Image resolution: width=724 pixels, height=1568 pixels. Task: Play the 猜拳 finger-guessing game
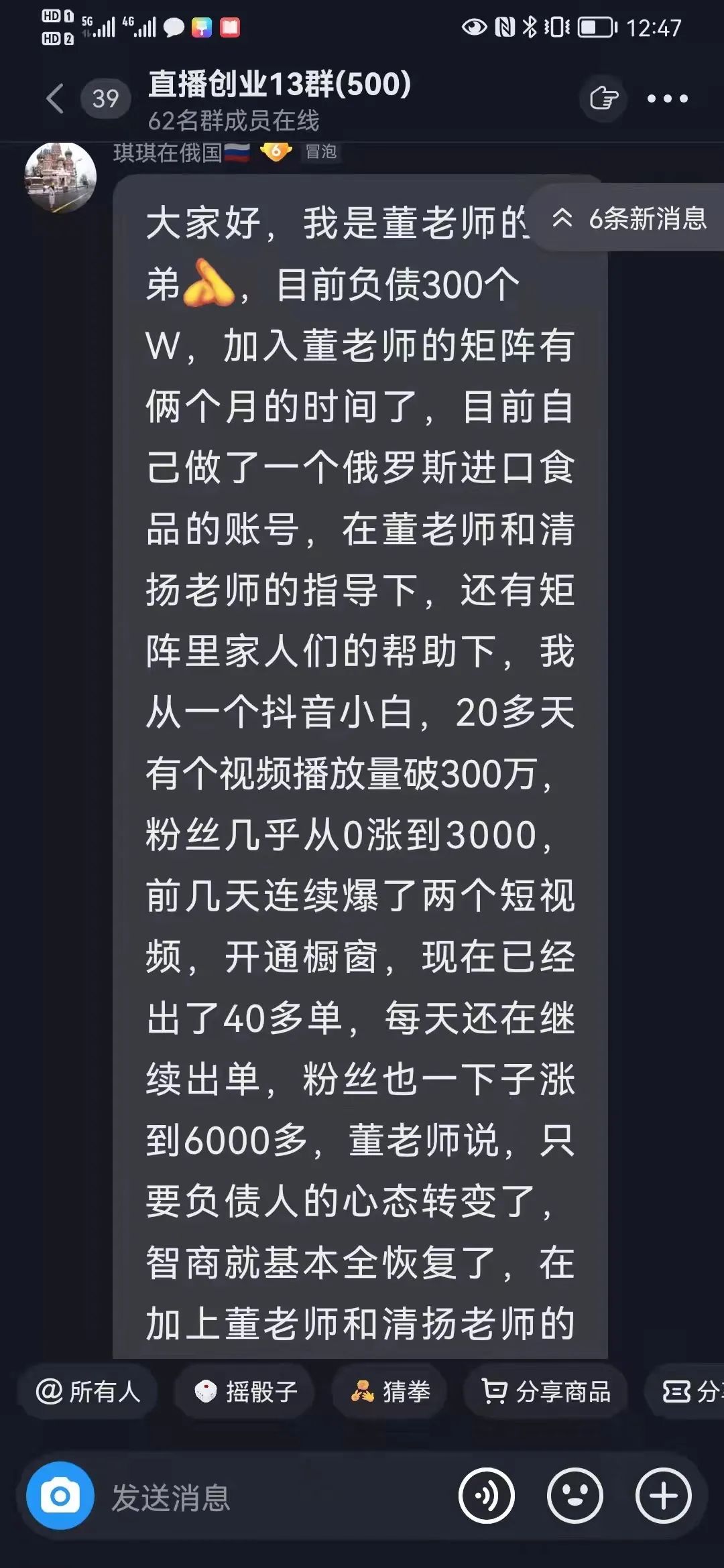pos(390,1392)
